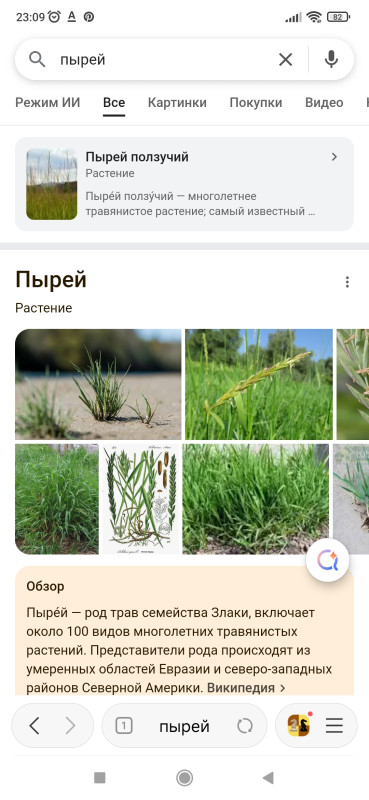Tap the floating AI search lens button
This screenshot has width=369, height=800.
[328, 561]
